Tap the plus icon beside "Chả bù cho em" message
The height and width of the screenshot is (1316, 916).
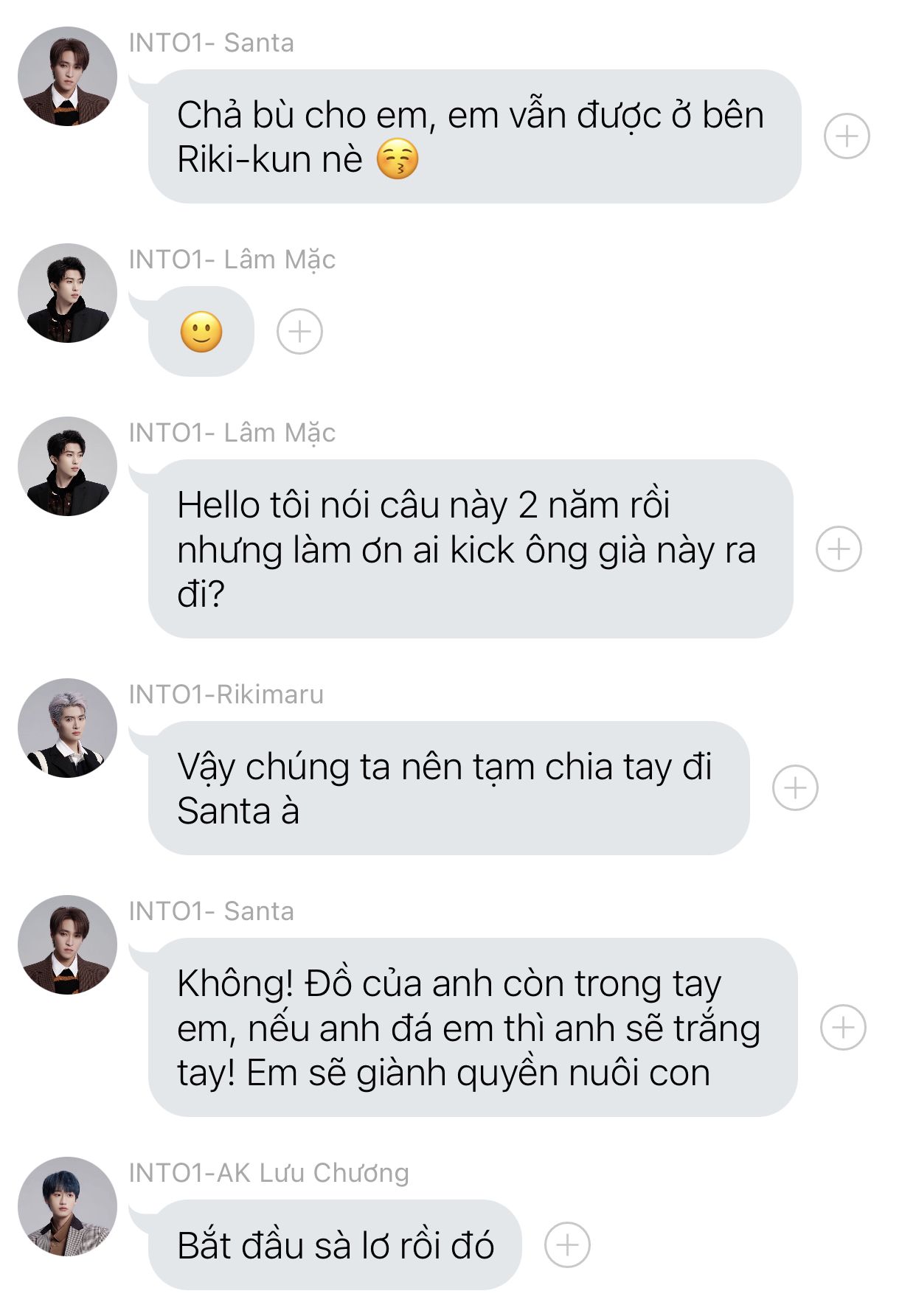[846, 136]
